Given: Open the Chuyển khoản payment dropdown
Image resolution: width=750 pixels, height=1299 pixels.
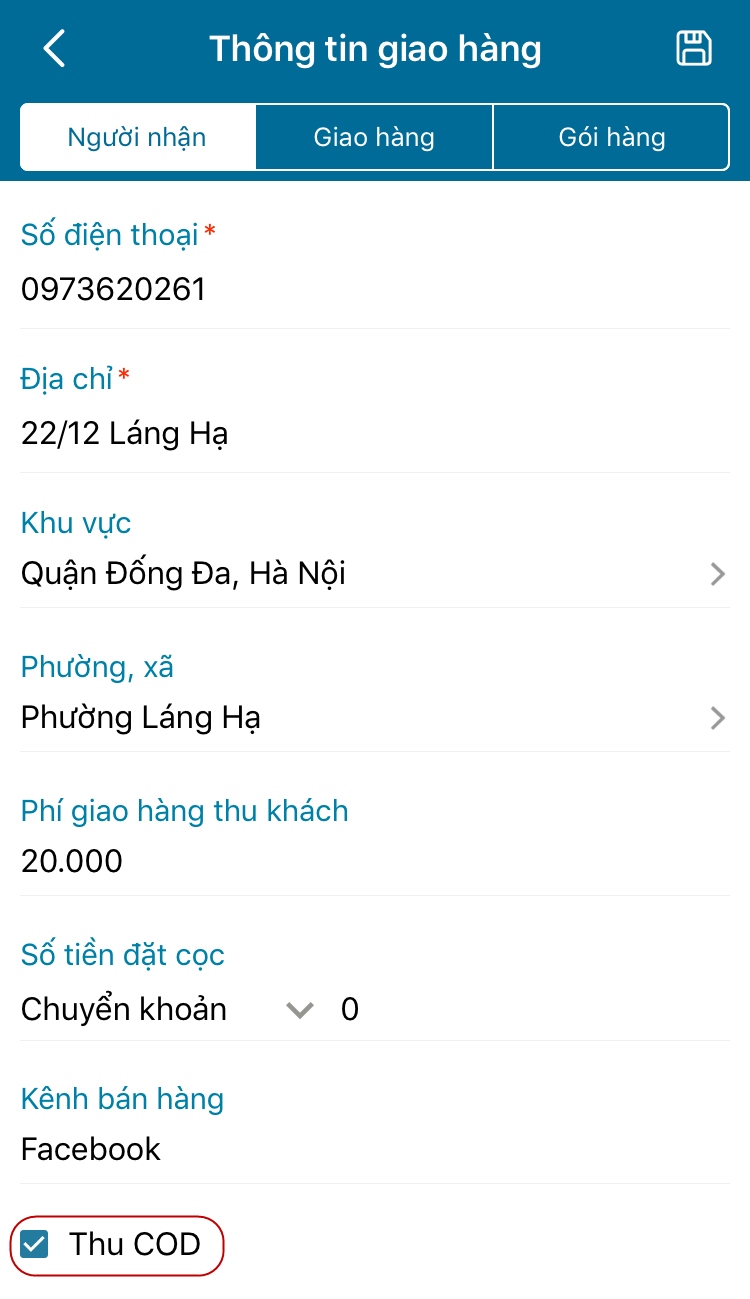Looking at the screenshot, I should pyautogui.click(x=167, y=1010).
